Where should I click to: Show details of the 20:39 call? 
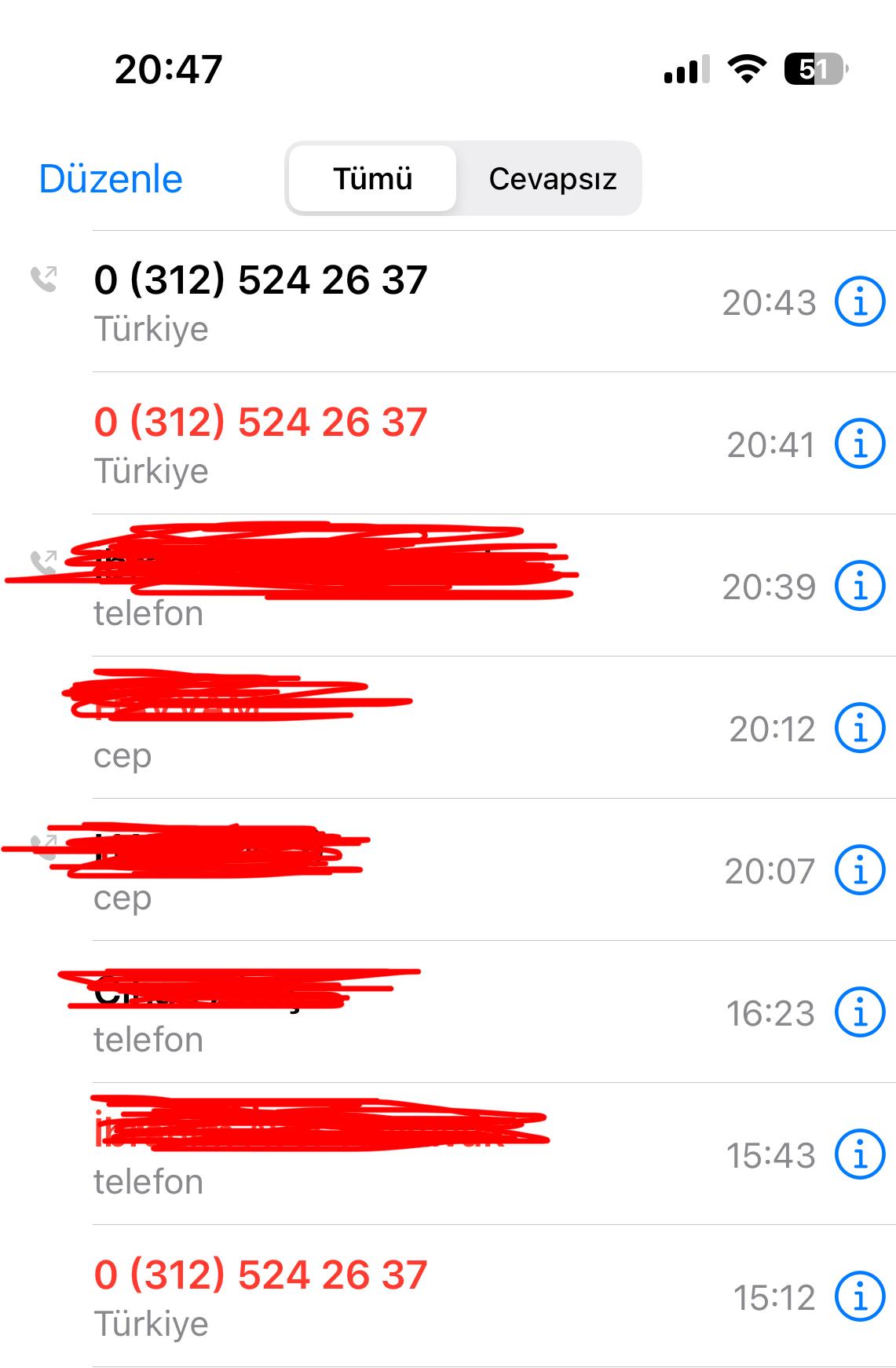coord(859,586)
